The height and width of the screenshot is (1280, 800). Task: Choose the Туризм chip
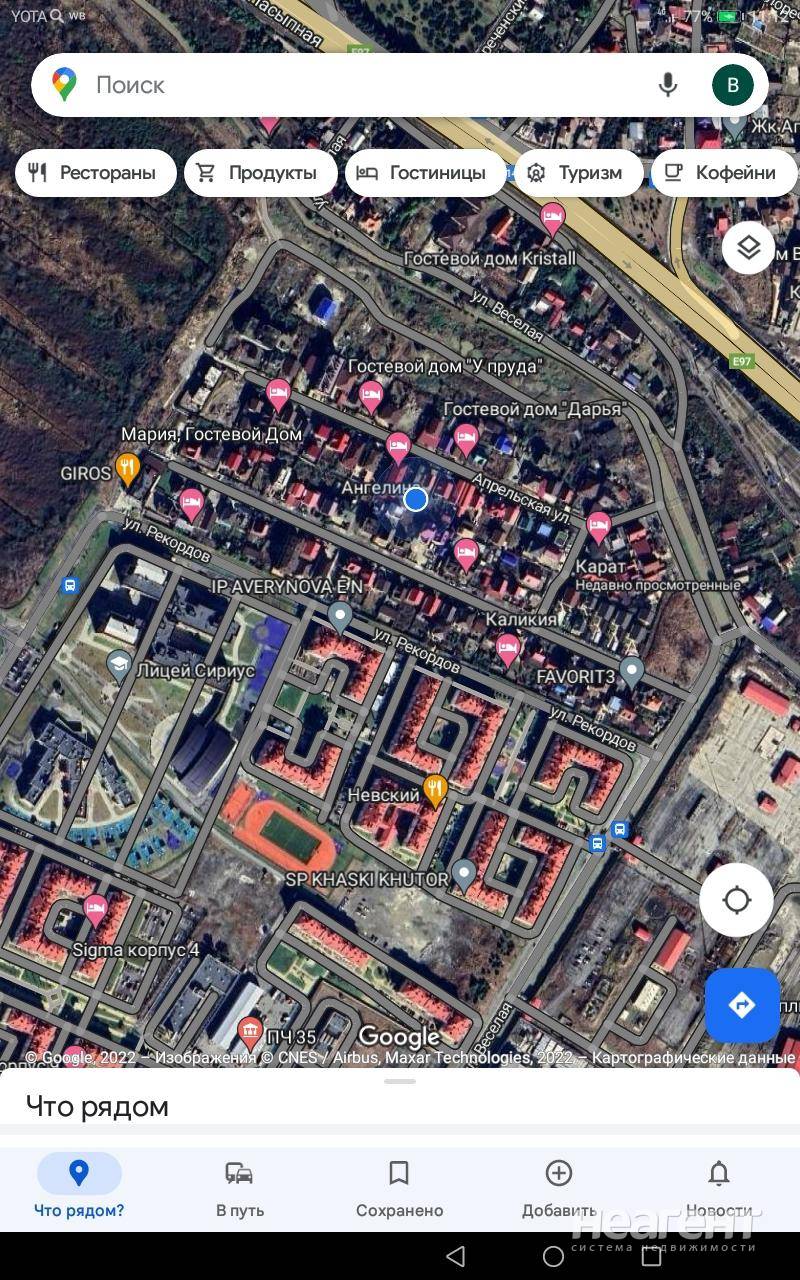(576, 172)
